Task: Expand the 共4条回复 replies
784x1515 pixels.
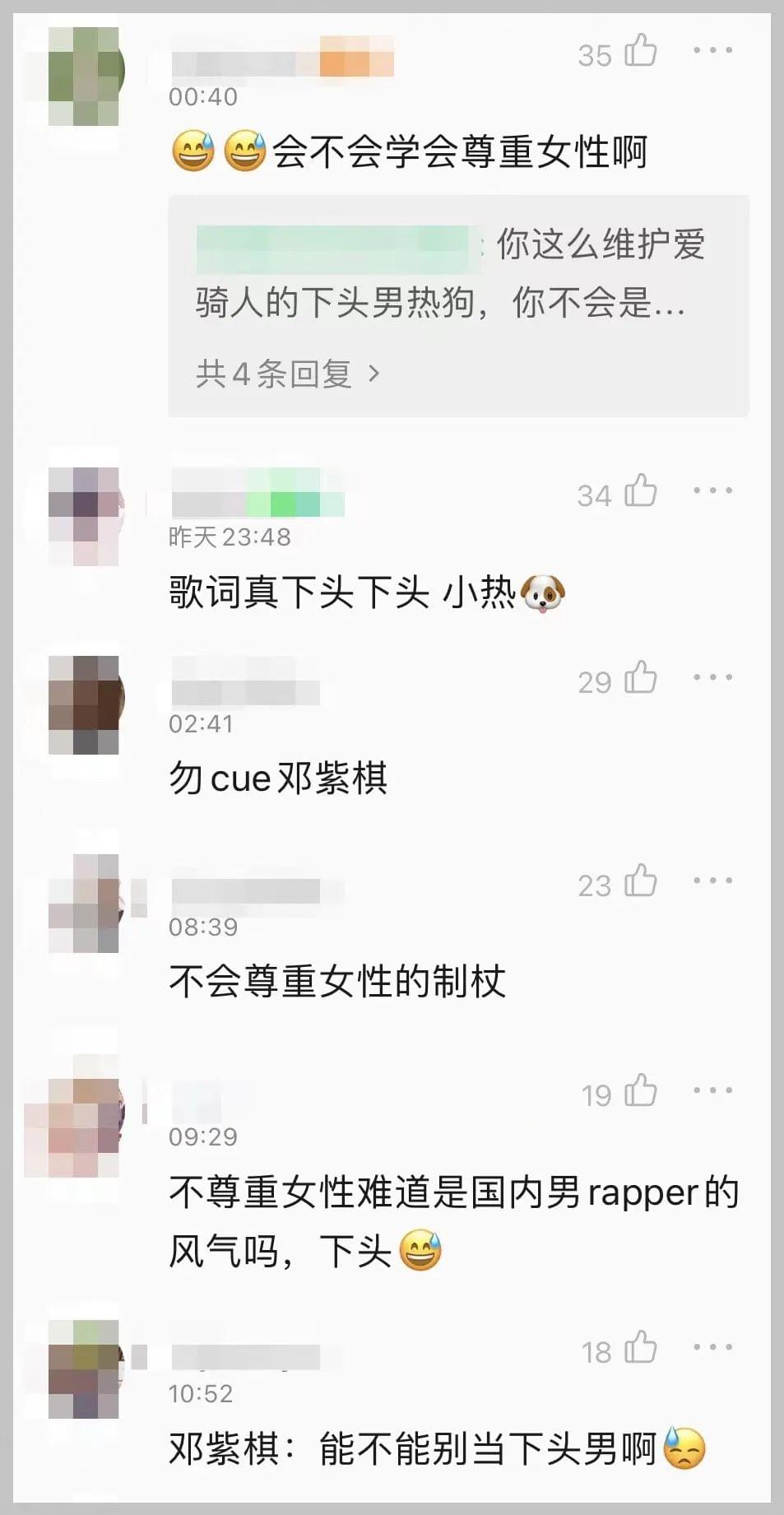Action: (x=288, y=374)
